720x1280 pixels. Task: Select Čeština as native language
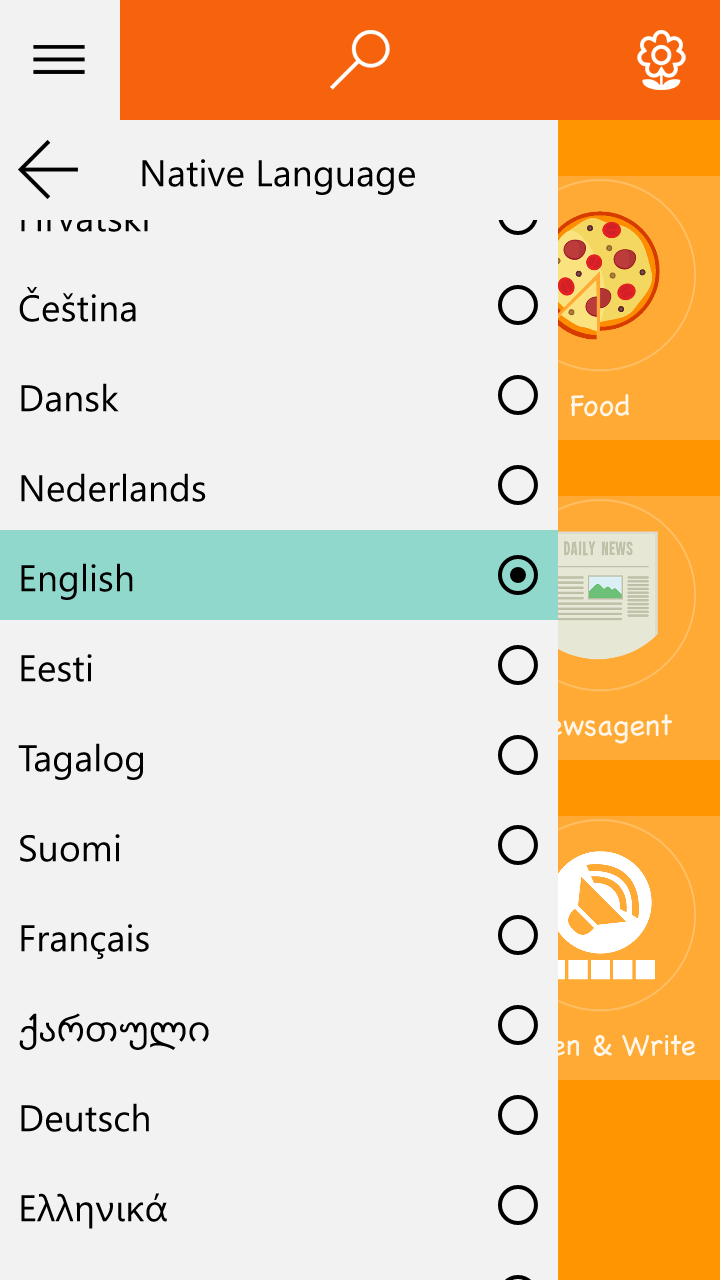(278, 307)
